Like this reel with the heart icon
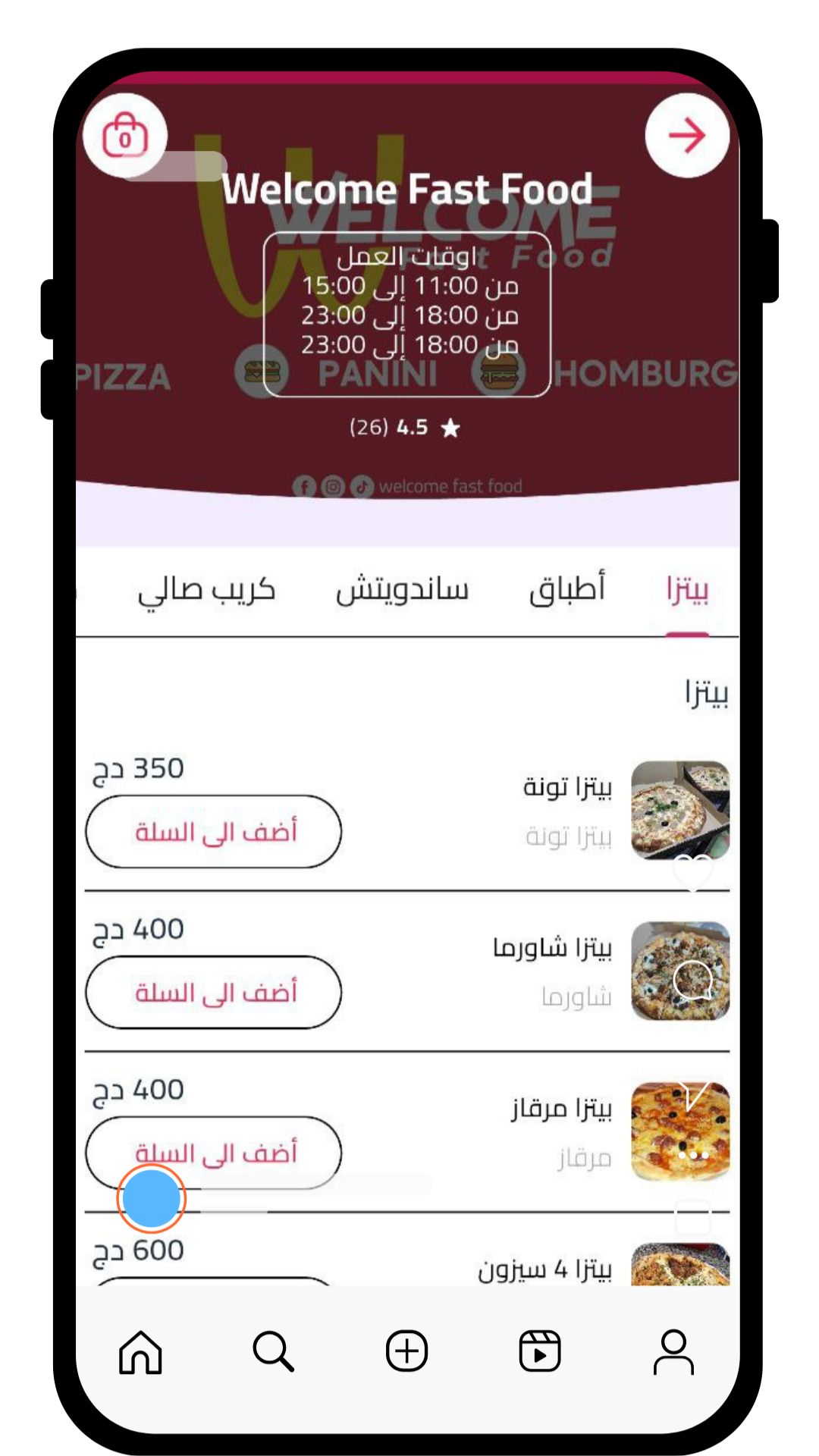The height and width of the screenshot is (1456, 819). (693, 872)
